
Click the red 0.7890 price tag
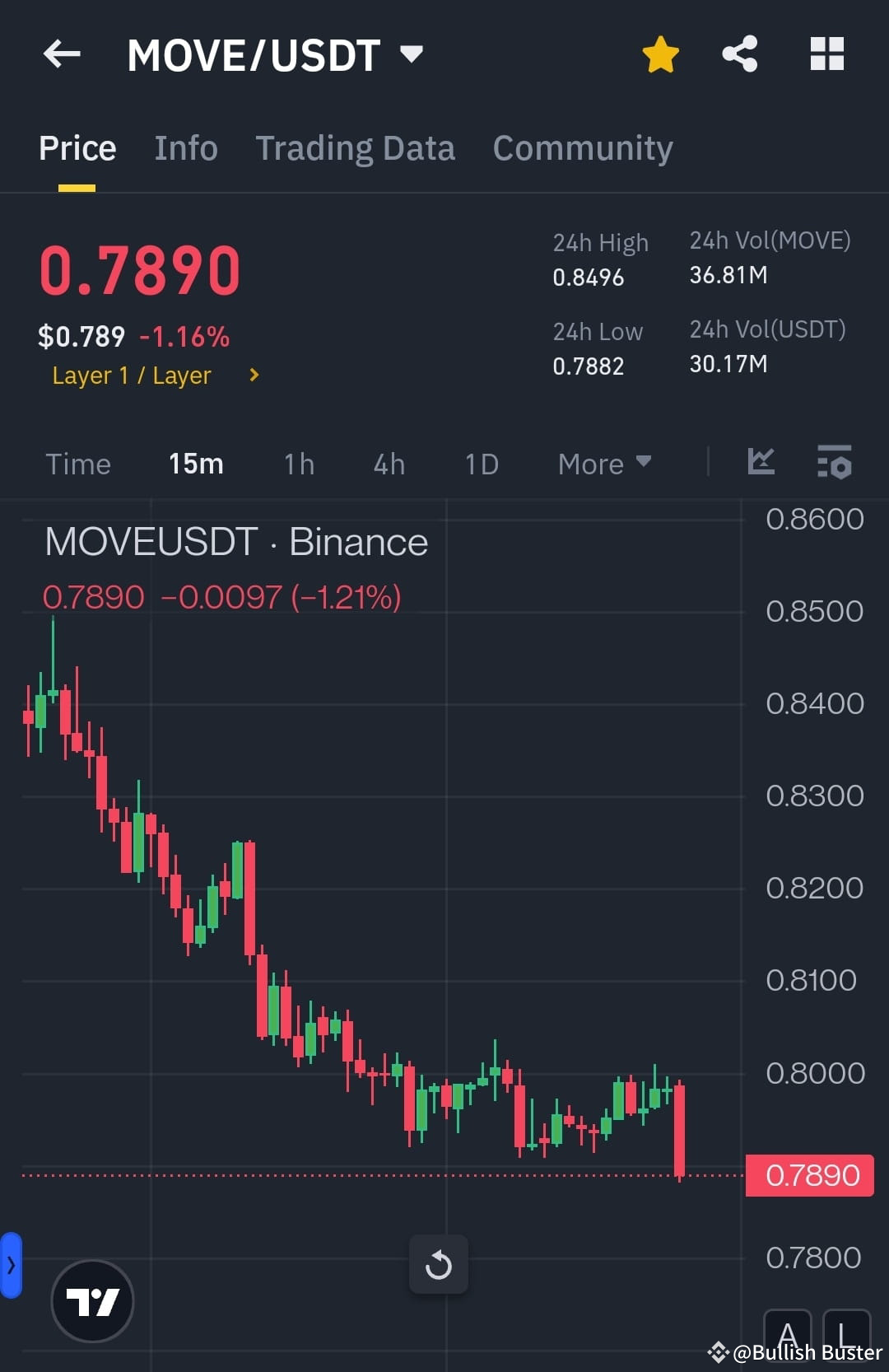(x=809, y=1174)
